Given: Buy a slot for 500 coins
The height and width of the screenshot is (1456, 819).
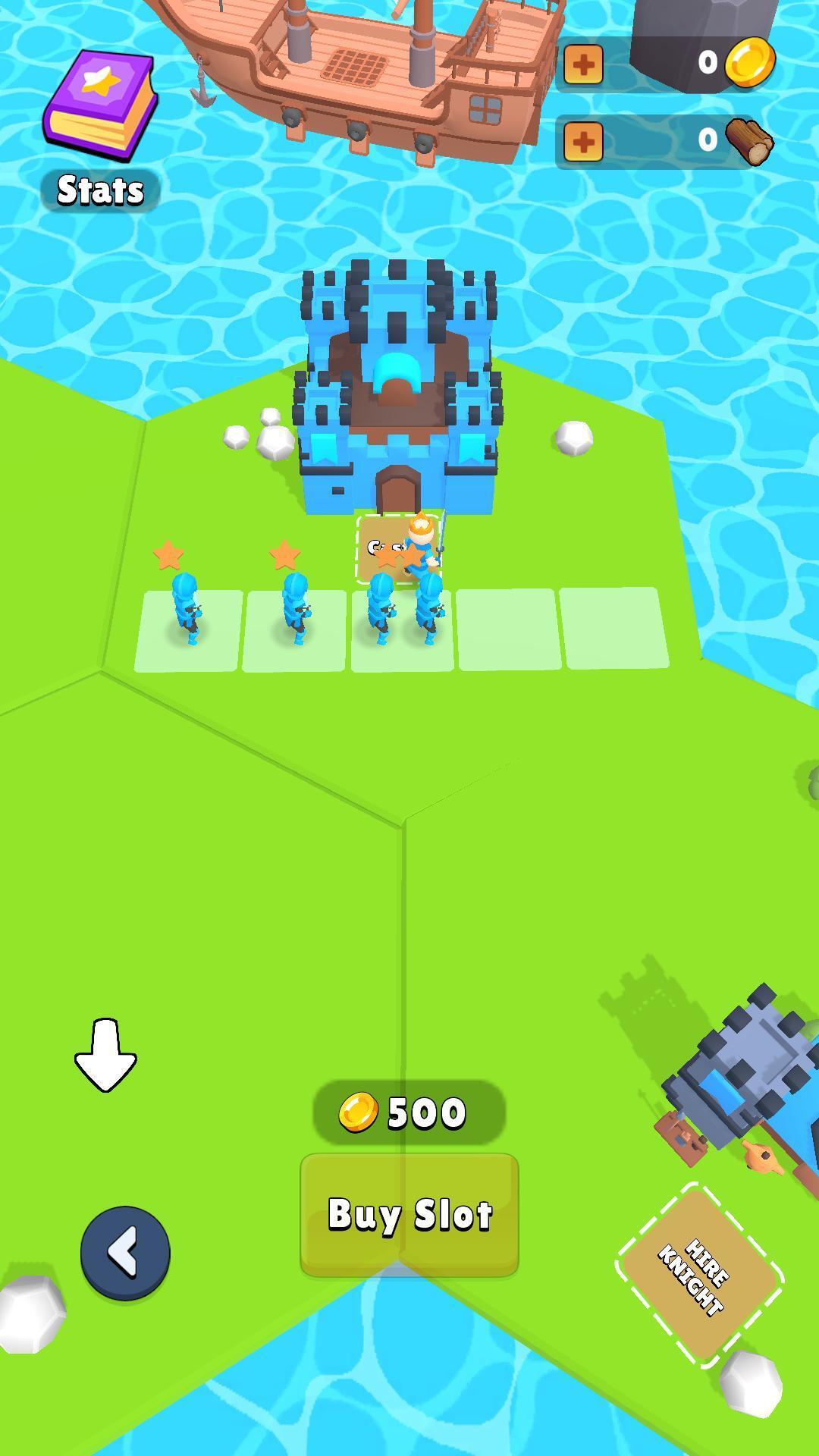Looking at the screenshot, I should pos(409,1214).
